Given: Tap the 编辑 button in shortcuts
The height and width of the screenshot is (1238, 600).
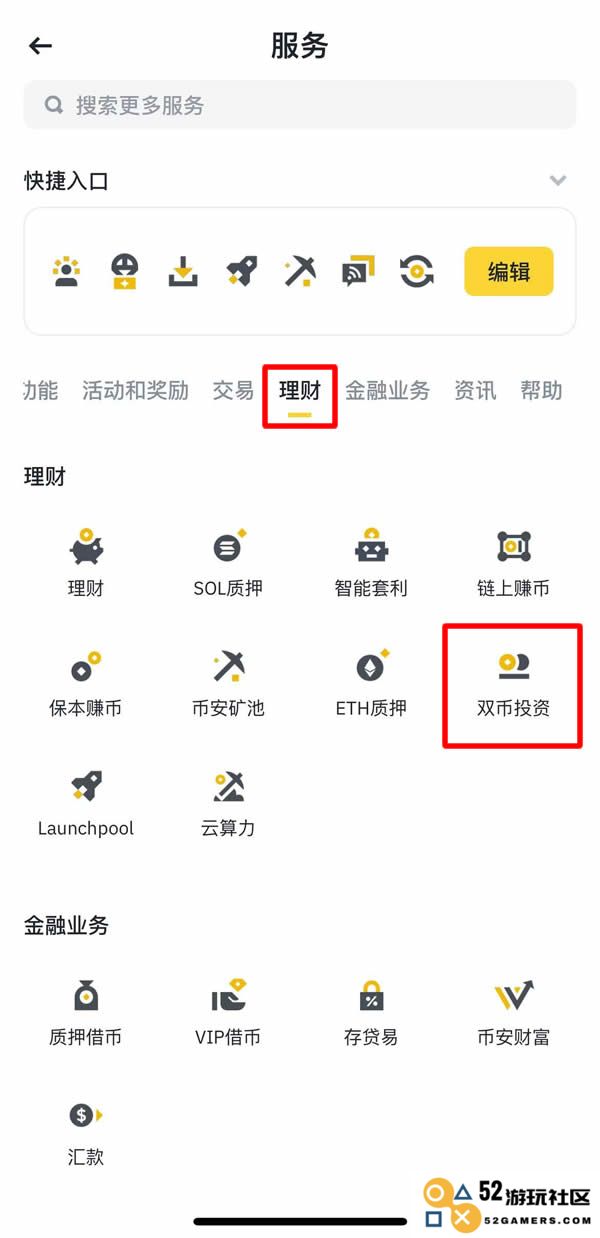Looking at the screenshot, I should coord(508,271).
